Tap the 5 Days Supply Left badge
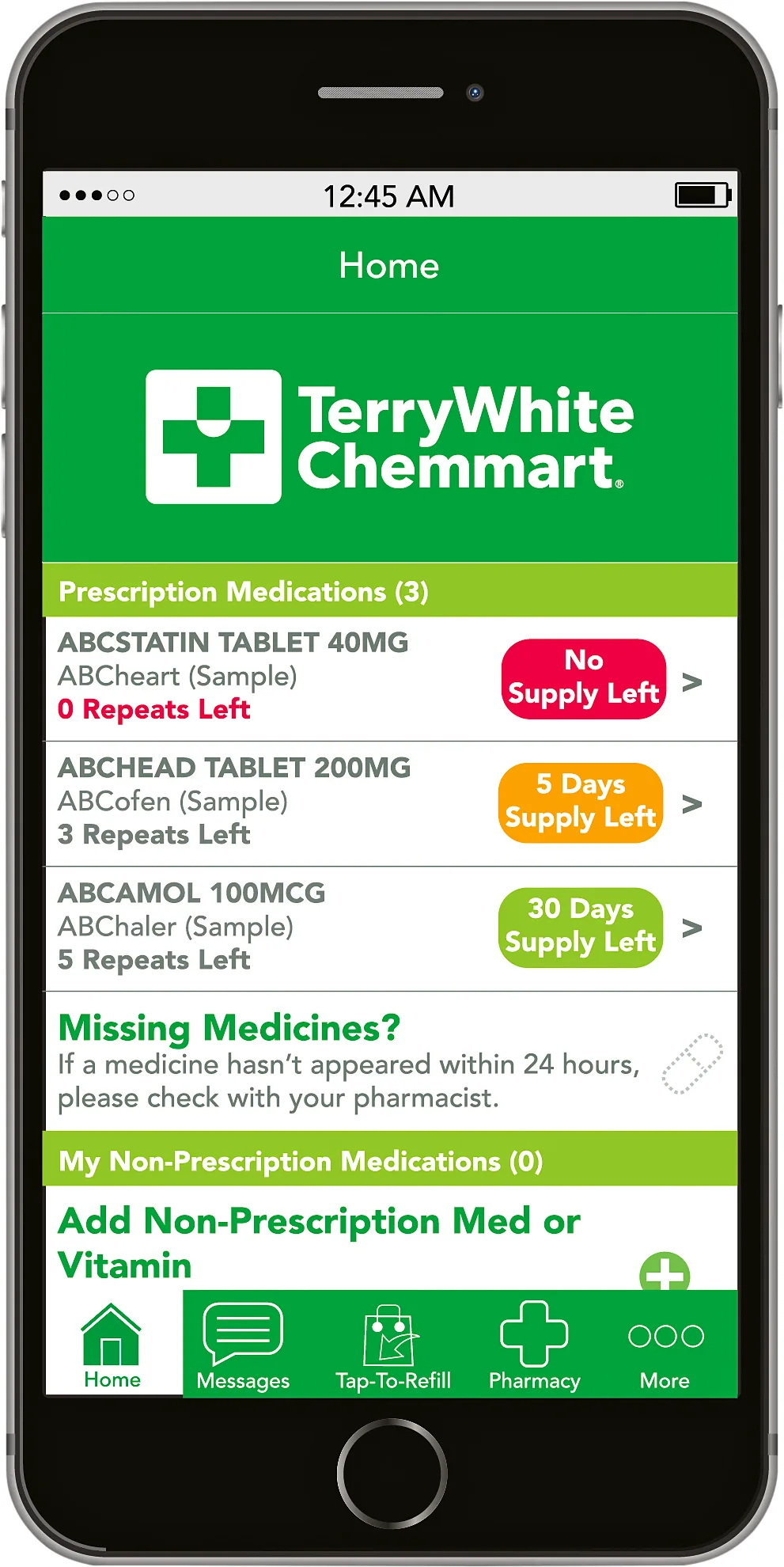 pyautogui.click(x=581, y=802)
